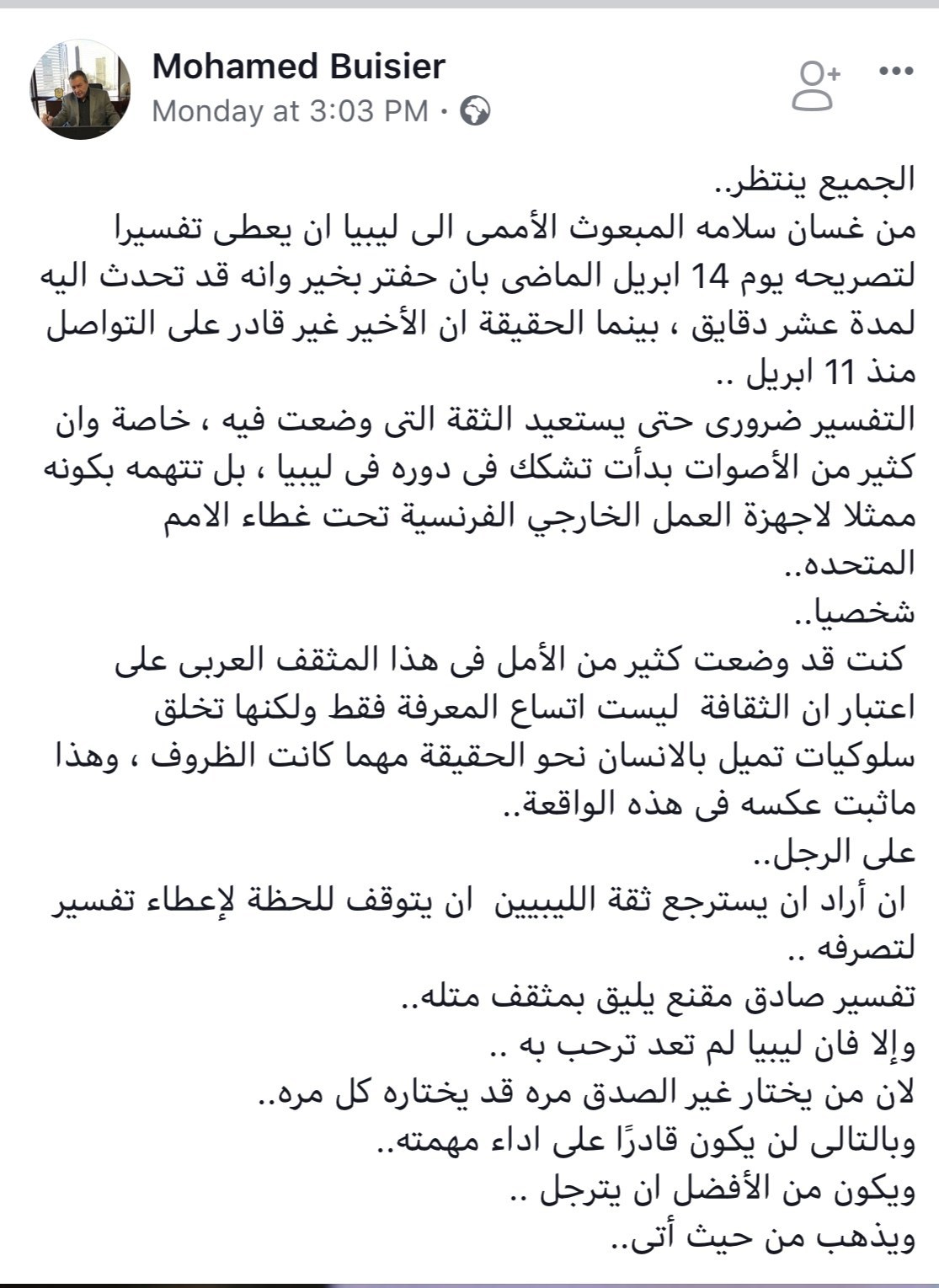Open Mohamed Buisier's profile picture
Image resolution: width=939 pixels, height=1288 pixels.
coord(79,89)
